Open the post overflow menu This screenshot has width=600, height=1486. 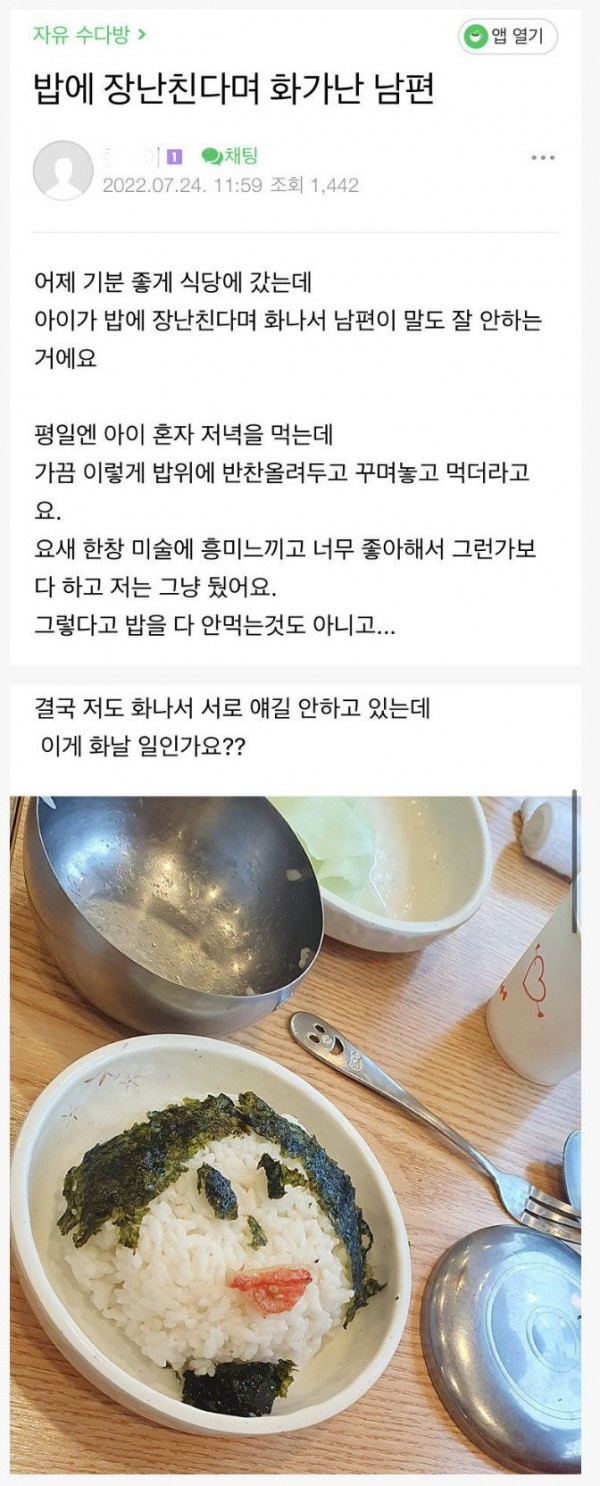[x=542, y=158]
